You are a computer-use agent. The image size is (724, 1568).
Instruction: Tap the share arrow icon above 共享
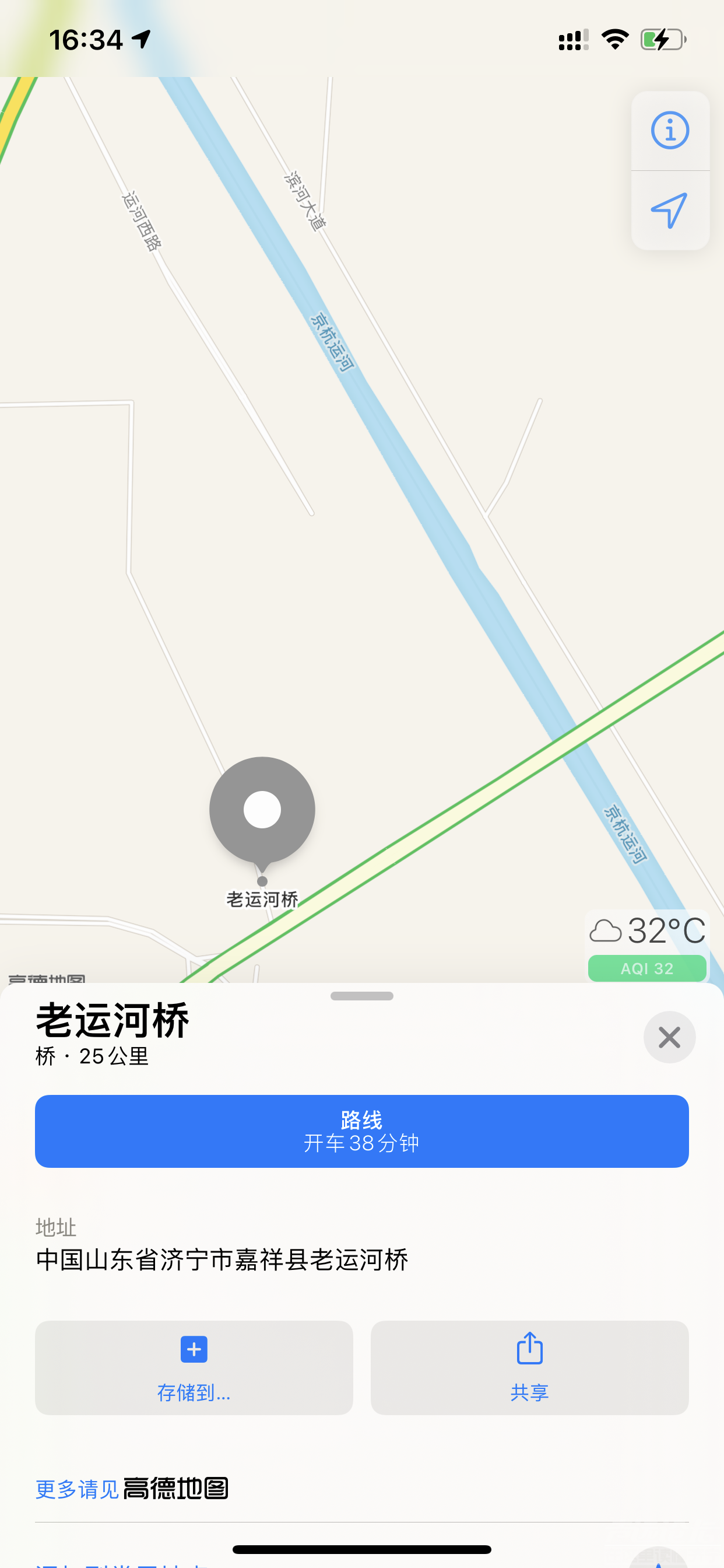[529, 1347]
